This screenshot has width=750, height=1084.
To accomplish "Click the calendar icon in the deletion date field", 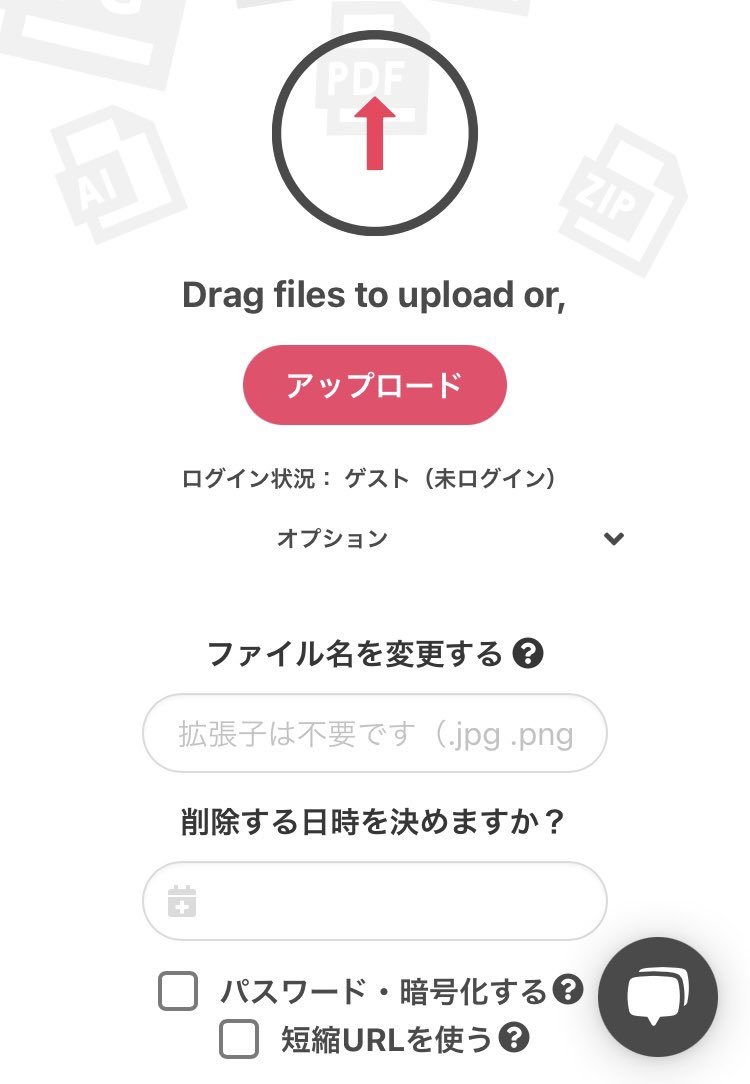I will [x=183, y=900].
